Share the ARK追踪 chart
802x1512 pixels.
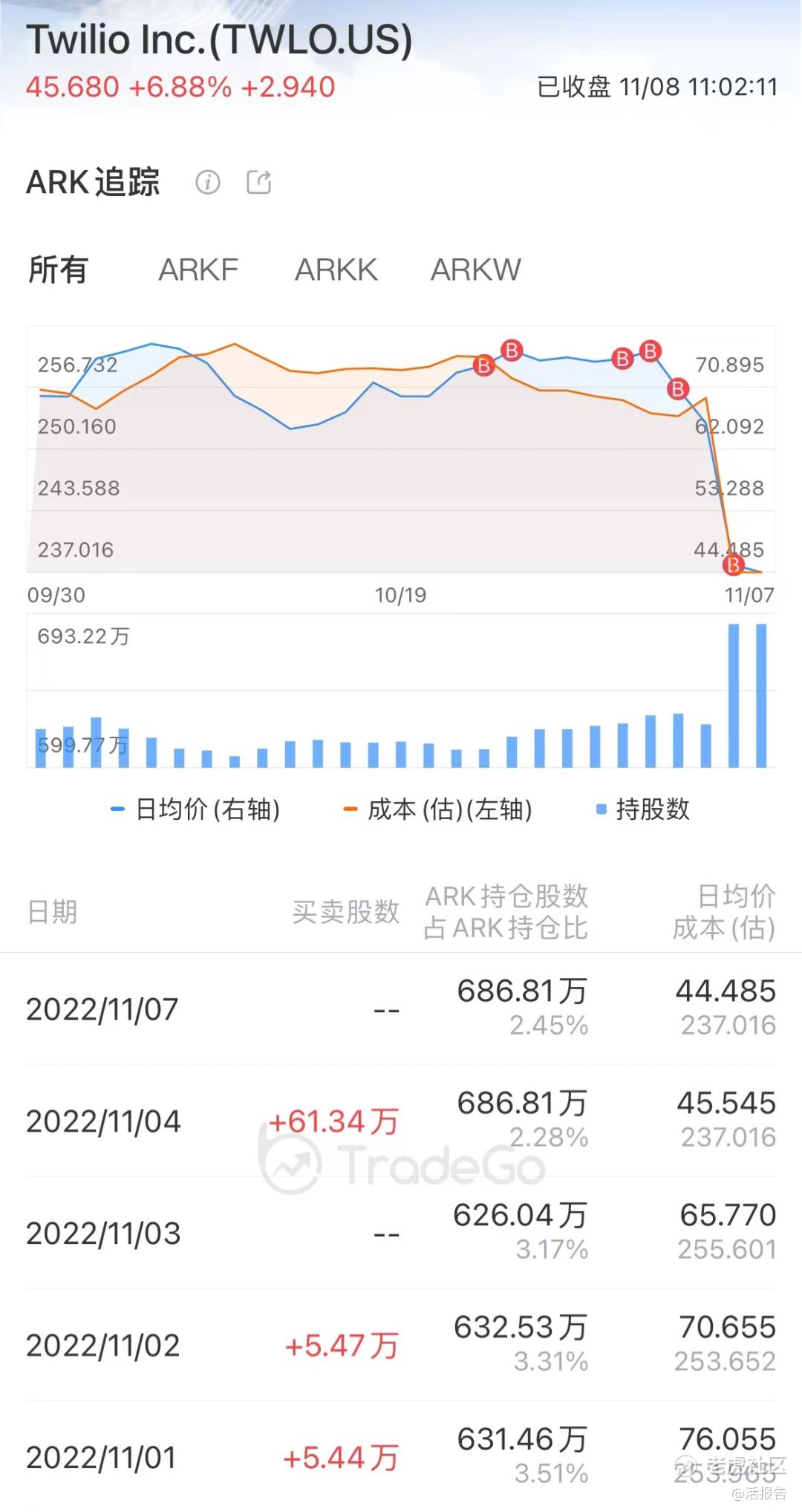point(259,182)
